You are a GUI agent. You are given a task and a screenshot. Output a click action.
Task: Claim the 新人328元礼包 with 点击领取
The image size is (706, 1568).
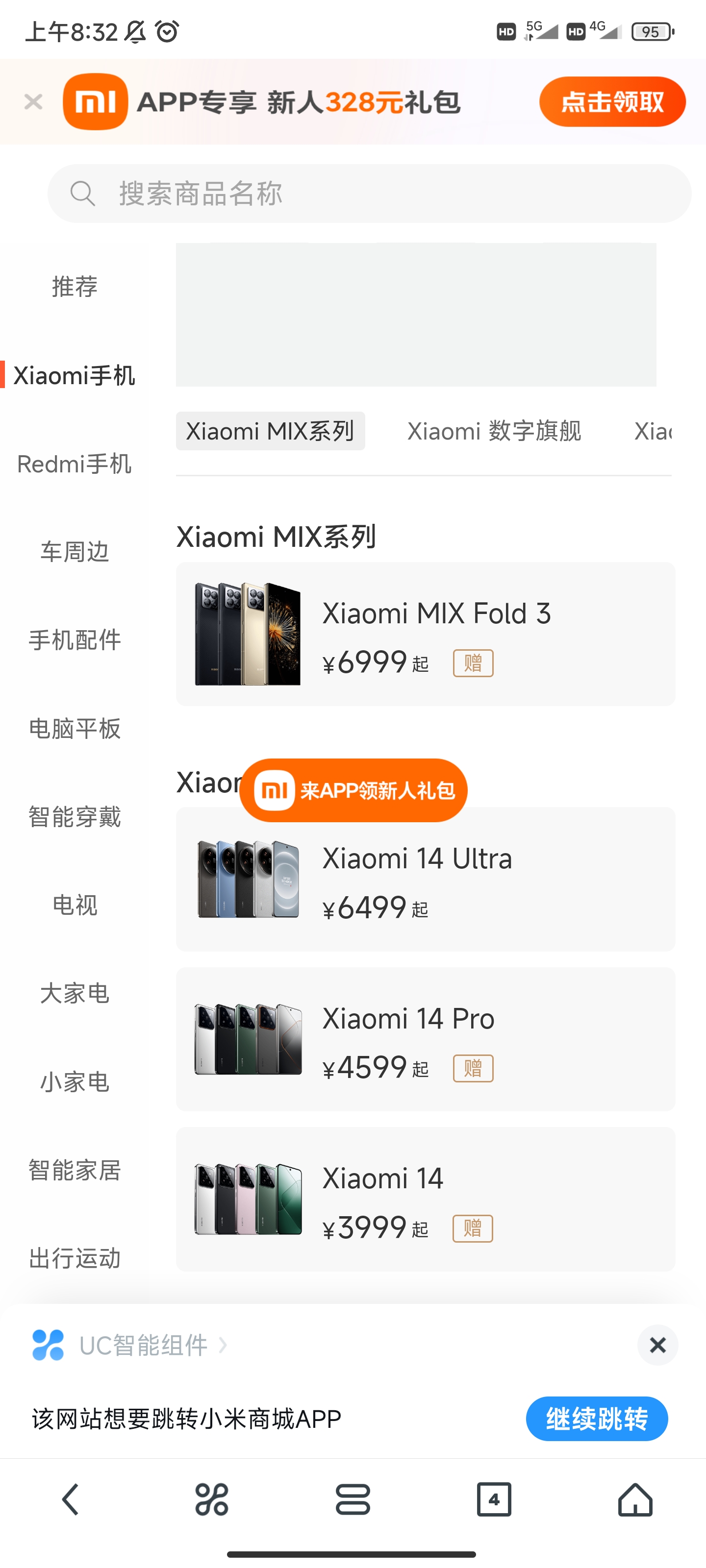611,101
